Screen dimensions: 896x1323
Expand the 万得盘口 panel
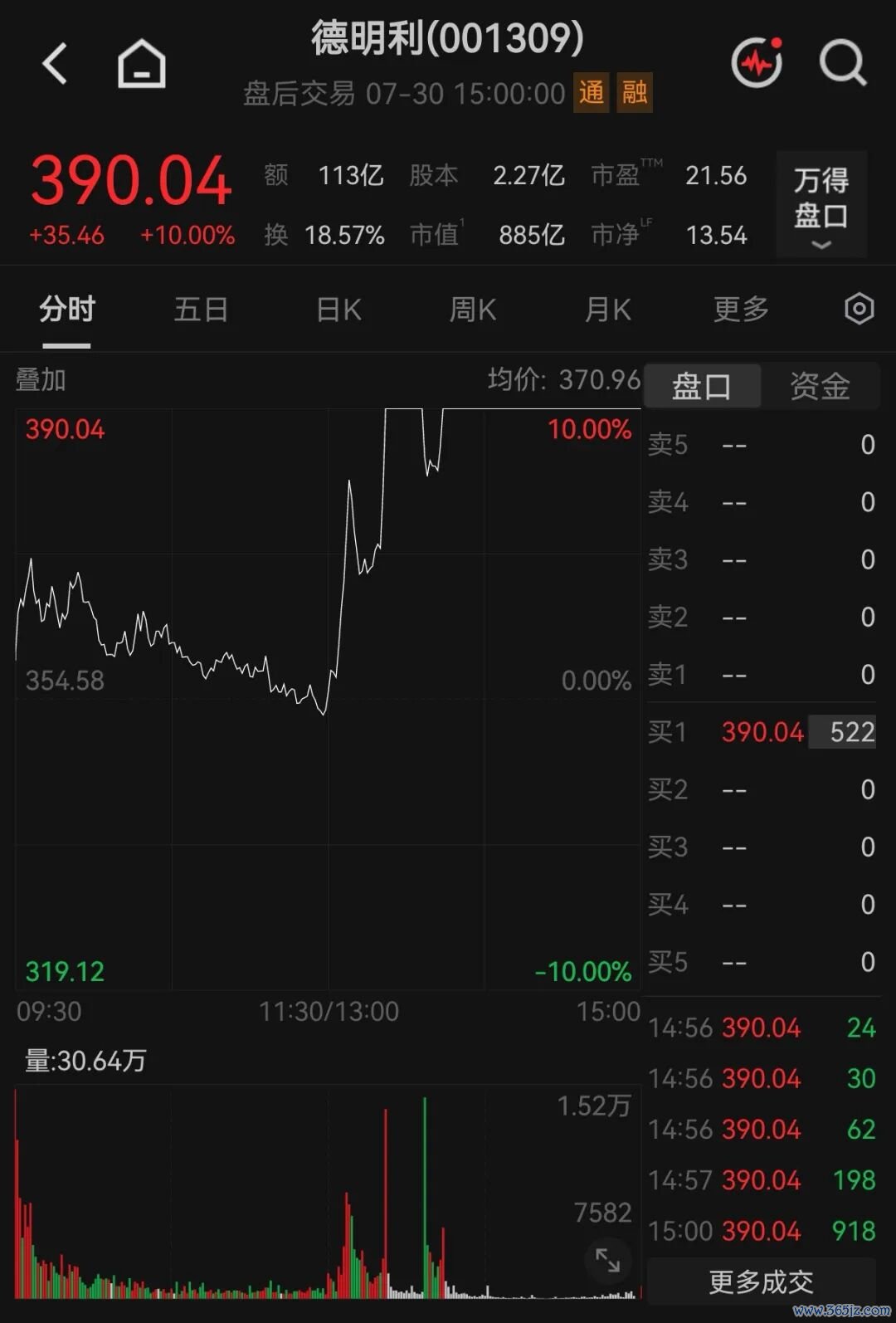pyautogui.click(x=821, y=204)
